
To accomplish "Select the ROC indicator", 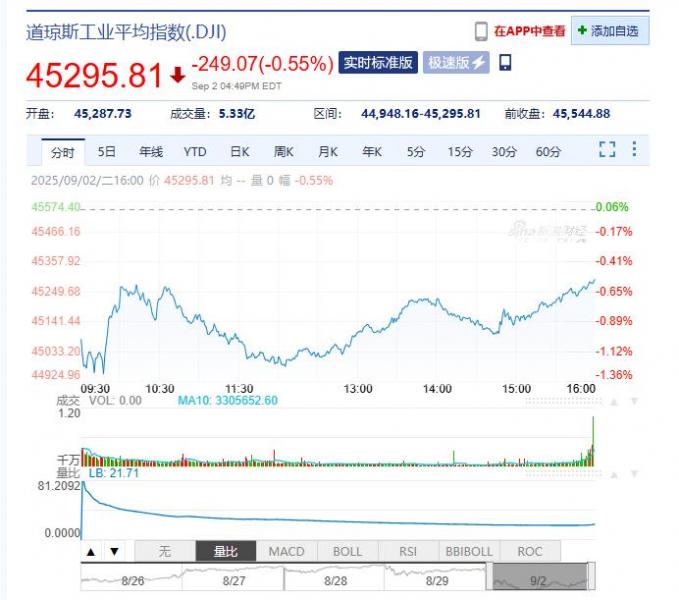I will [x=530, y=551].
